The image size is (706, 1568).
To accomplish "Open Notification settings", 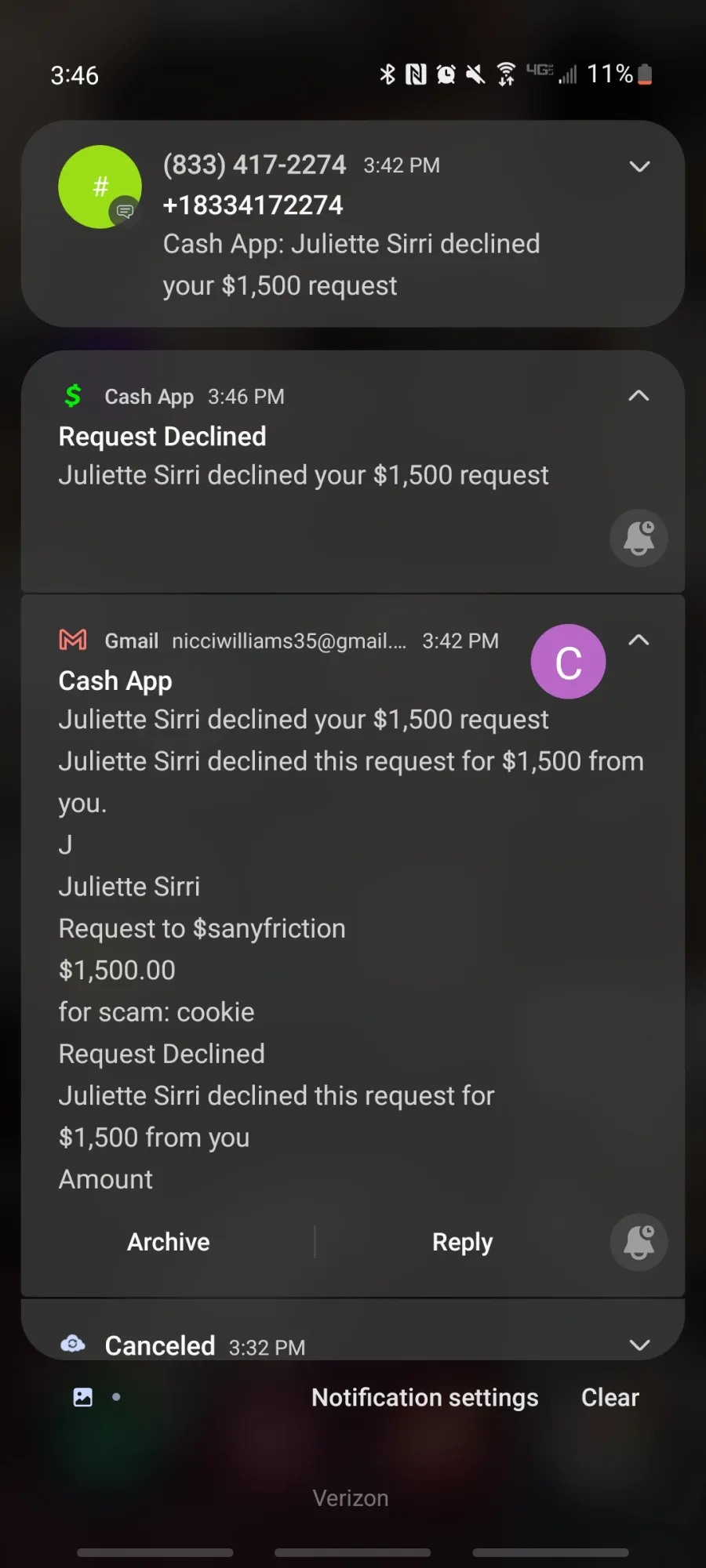I will pyautogui.click(x=425, y=1397).
